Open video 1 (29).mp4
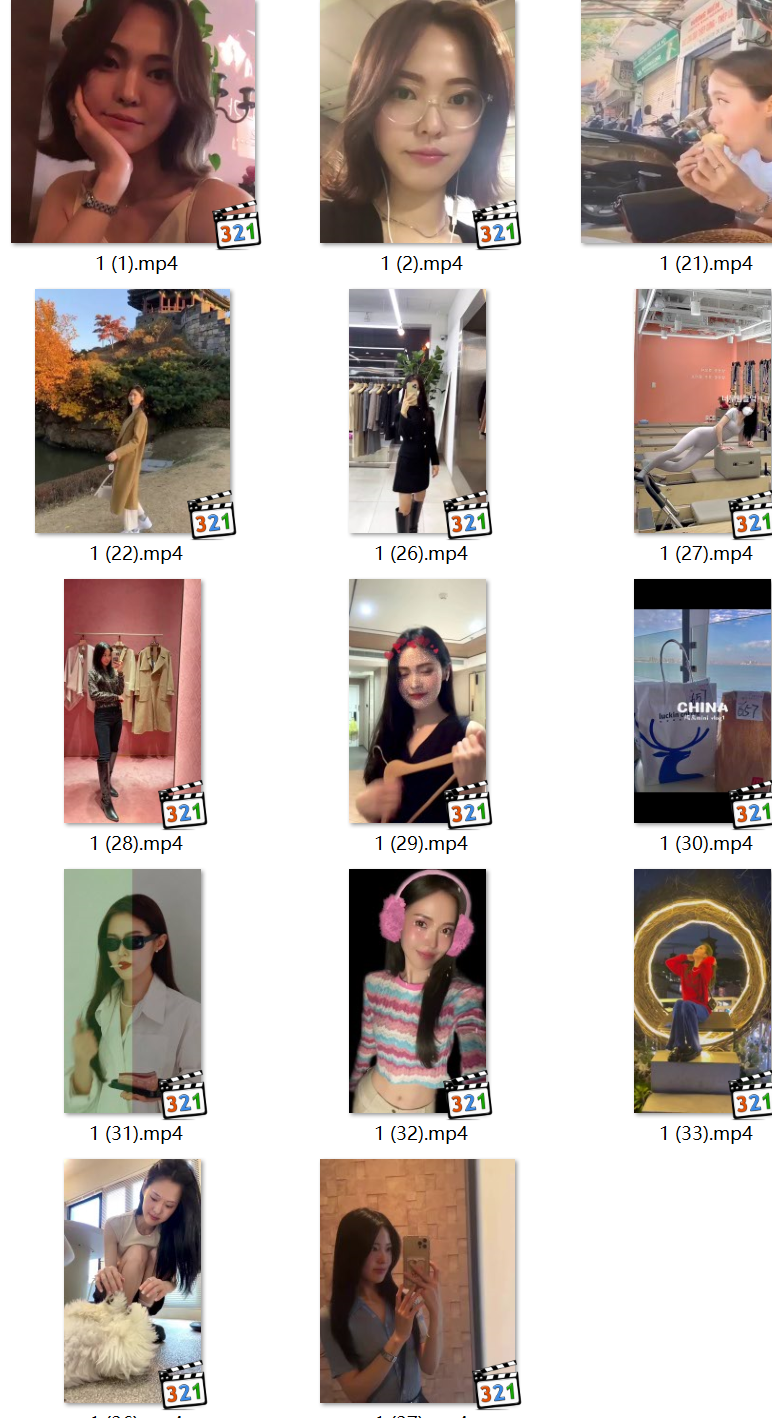The width and height of the screenshot is (772, 1418). click(x=418, y=701)
